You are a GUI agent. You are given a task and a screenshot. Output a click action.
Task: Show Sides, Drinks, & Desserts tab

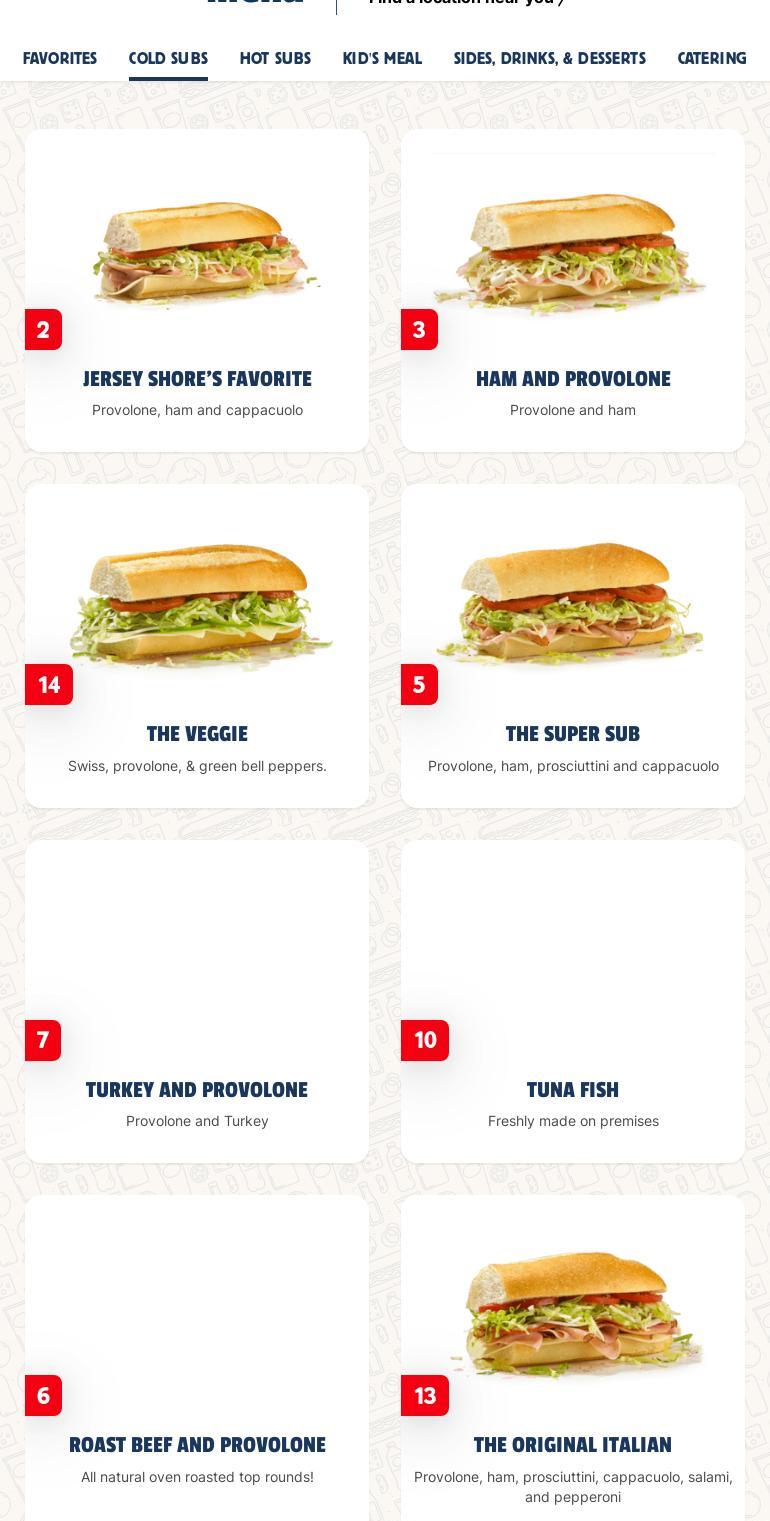coord(549,58)
